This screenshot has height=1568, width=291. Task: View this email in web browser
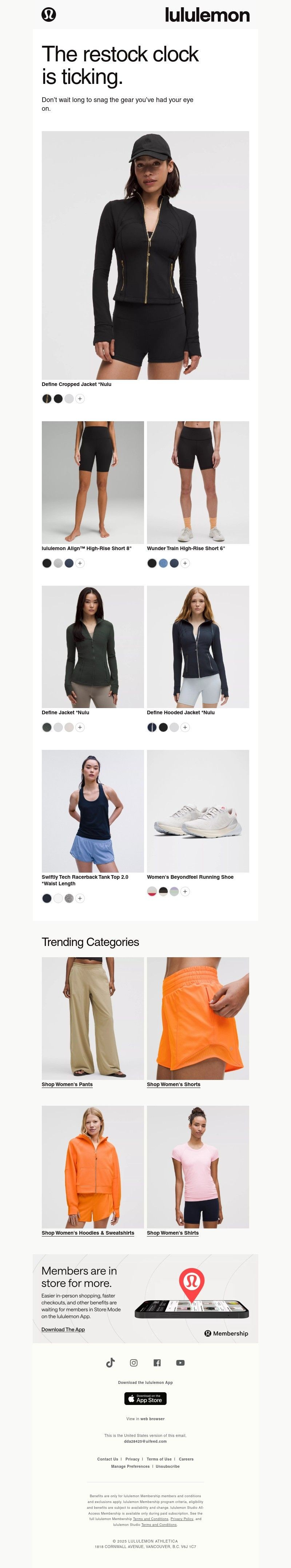[152, 1418]
